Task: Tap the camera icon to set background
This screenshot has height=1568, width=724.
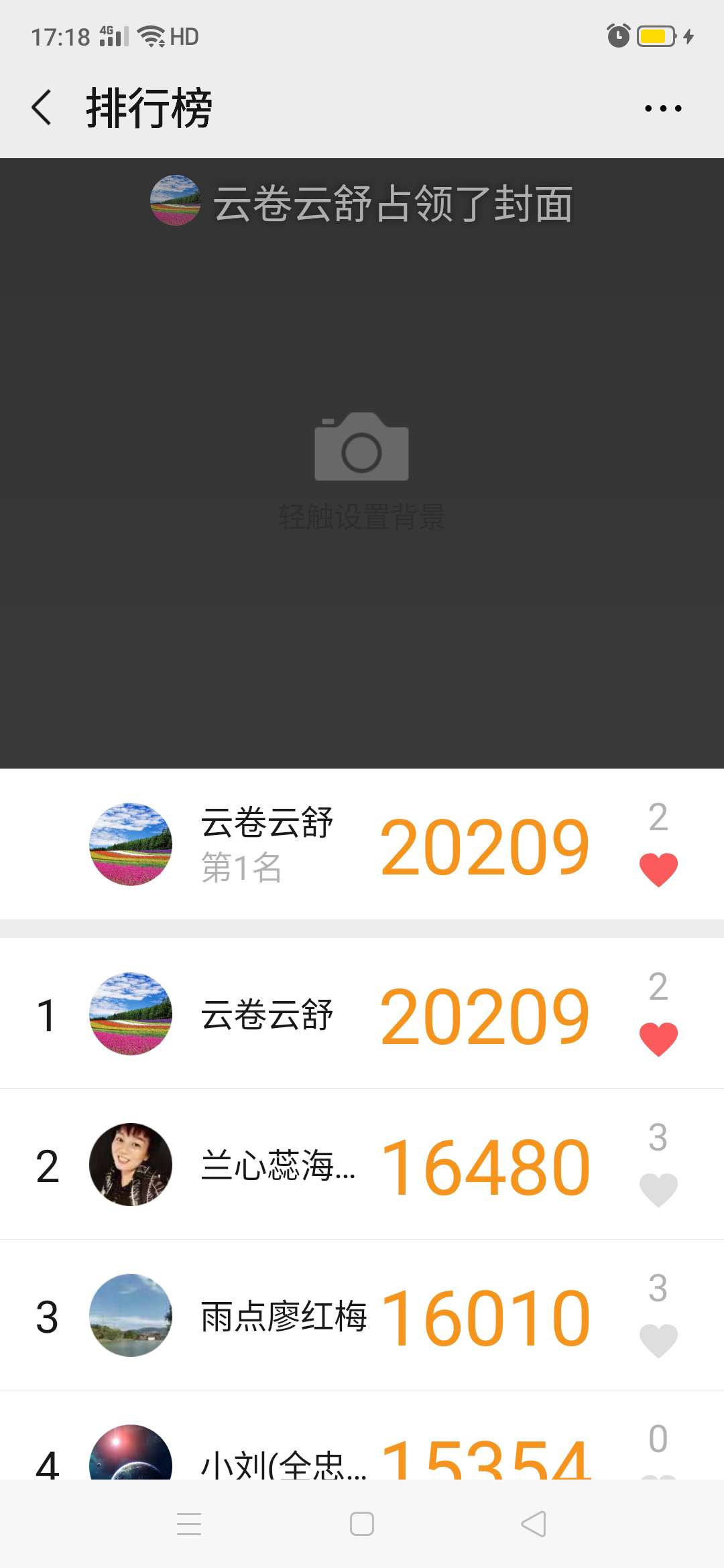Action: click(x=361, y=448)
